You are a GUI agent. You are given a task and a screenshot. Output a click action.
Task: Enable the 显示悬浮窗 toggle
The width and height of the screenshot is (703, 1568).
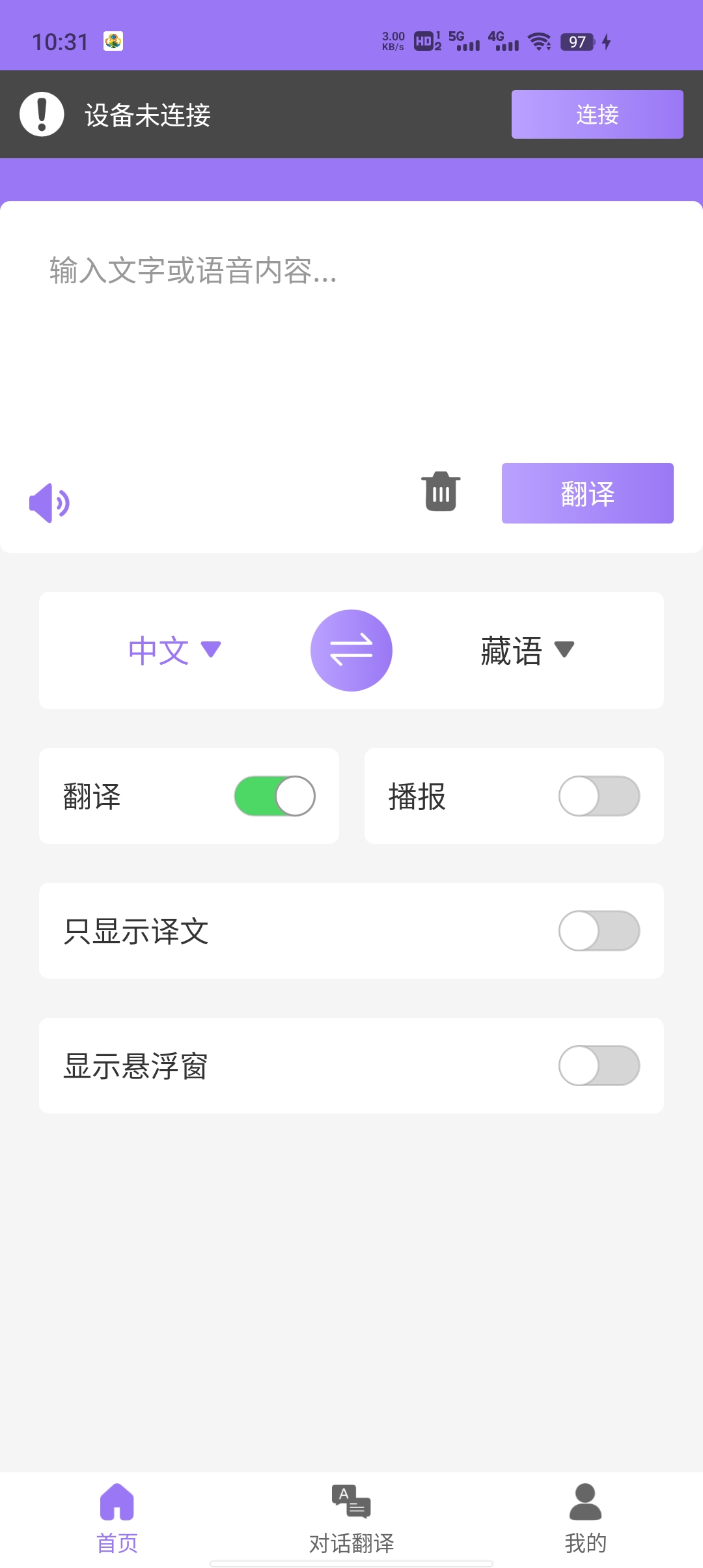click(598, 1065)
